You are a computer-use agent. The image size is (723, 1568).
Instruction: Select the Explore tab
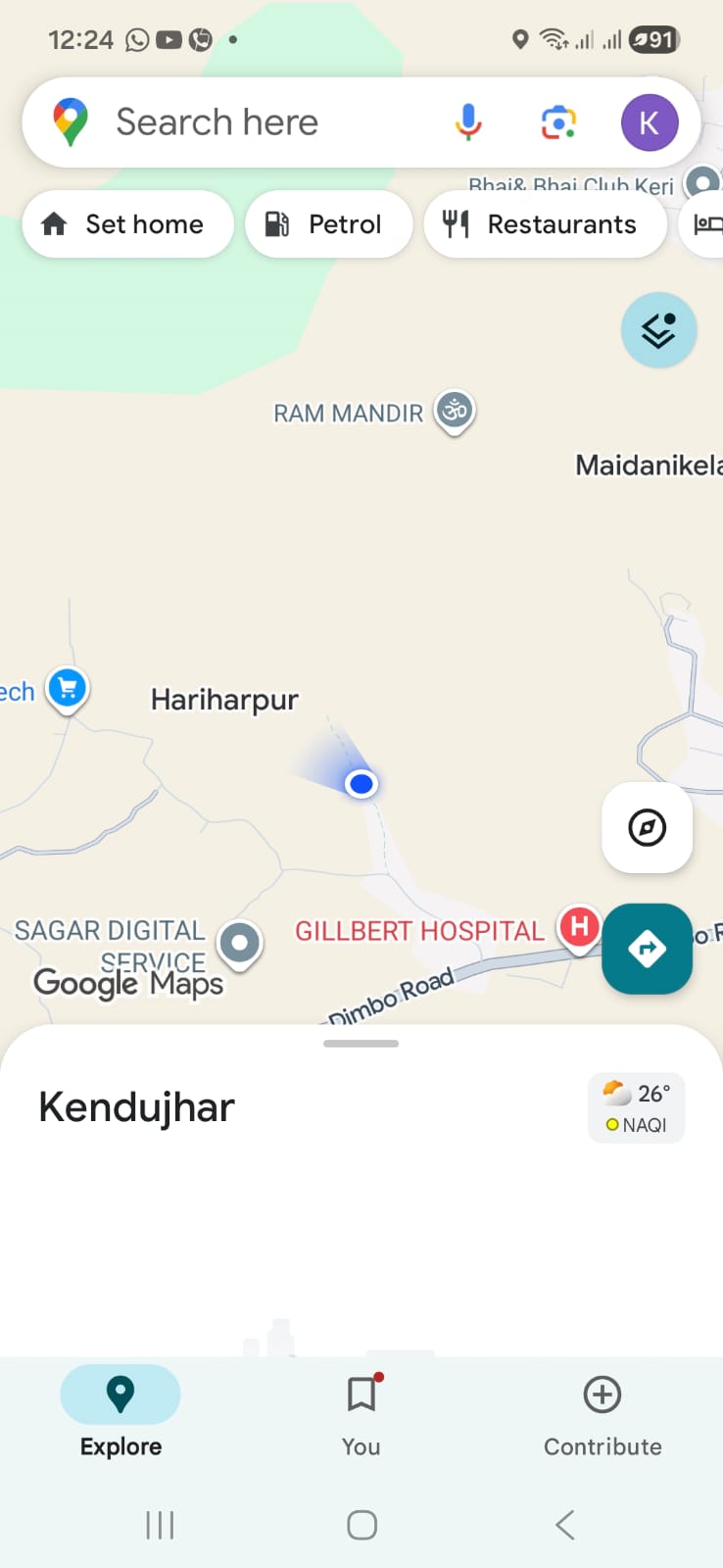120,1412
